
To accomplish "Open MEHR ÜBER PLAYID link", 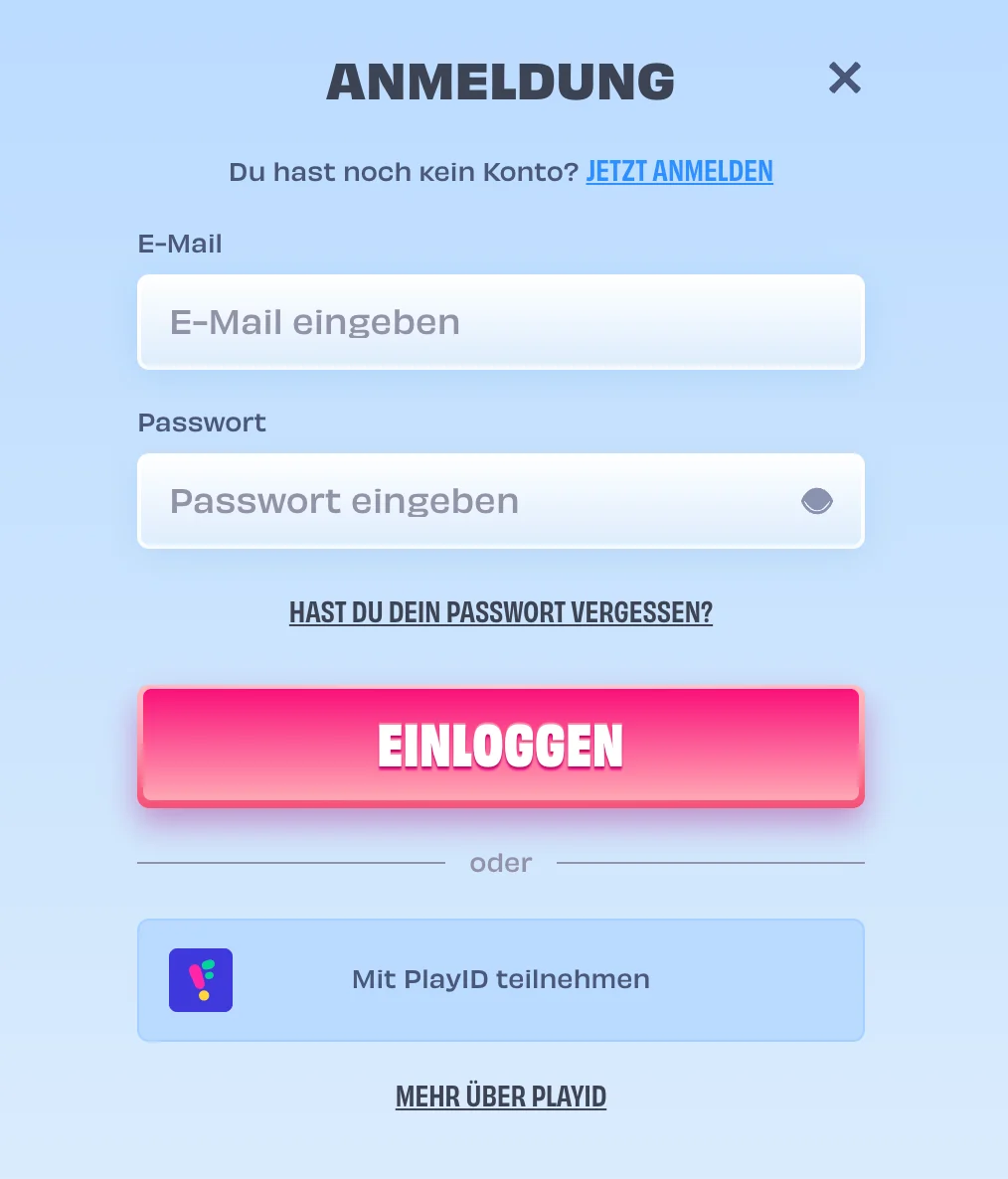I will point(500,1096).
